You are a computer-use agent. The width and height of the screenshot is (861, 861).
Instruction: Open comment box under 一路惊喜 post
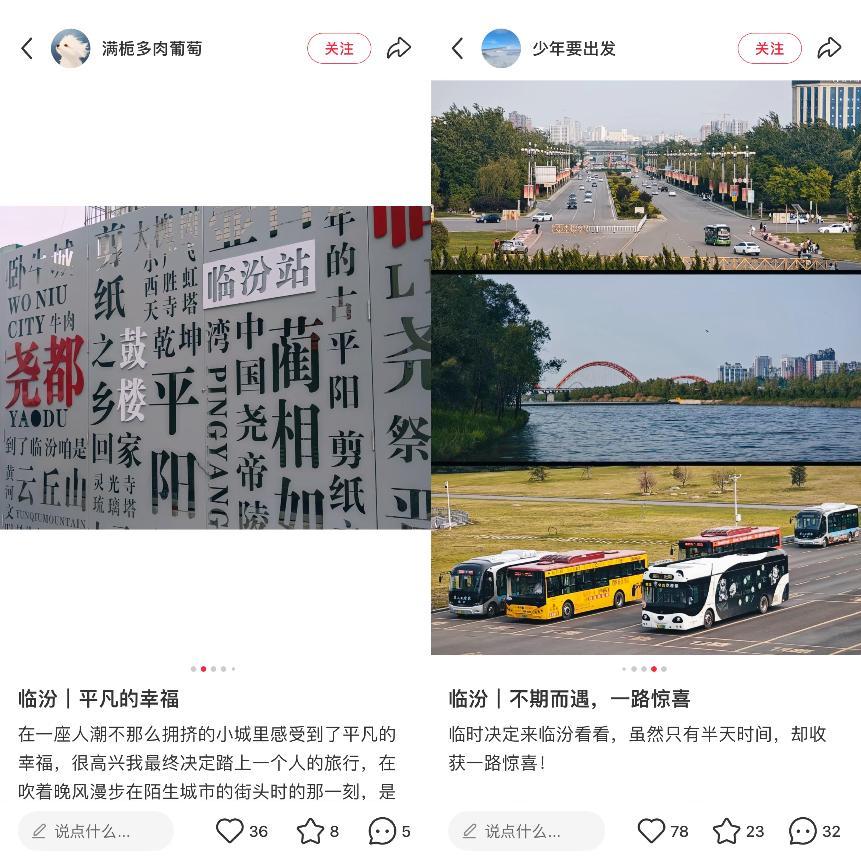[526, 831]
